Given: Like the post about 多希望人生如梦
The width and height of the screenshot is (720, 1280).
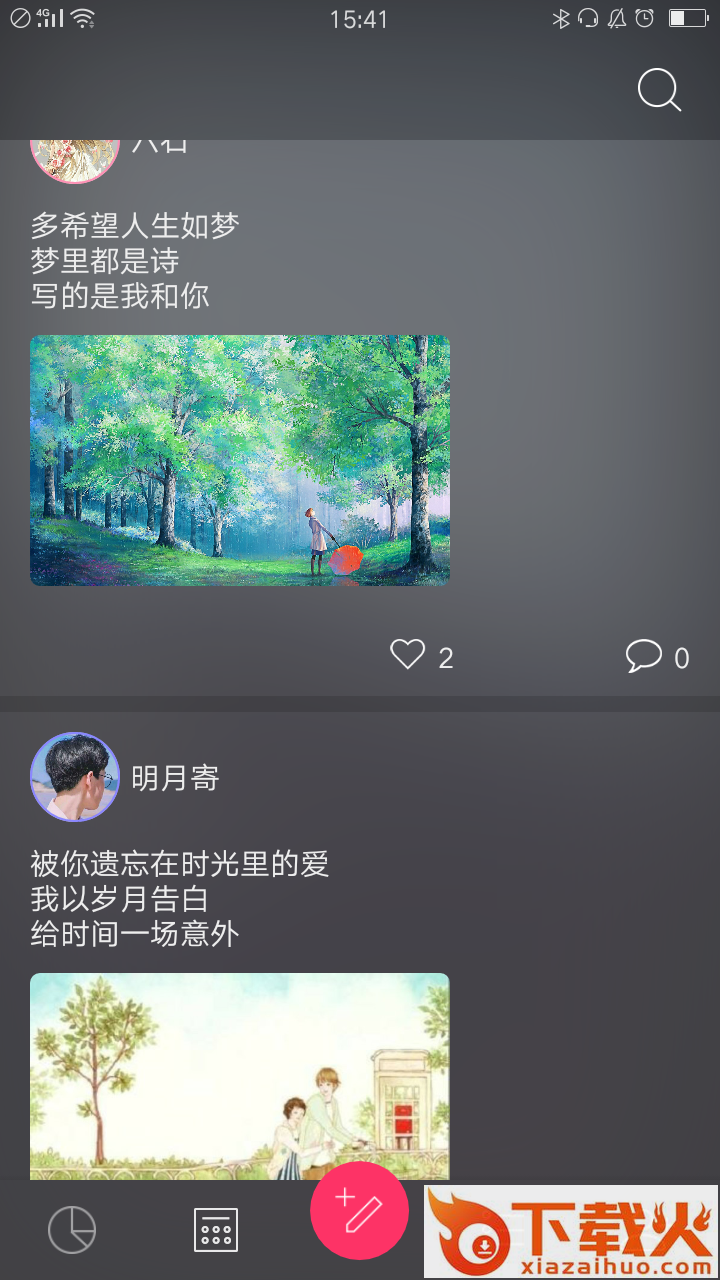Looking at the screenshot, I should tap(408, 655).
